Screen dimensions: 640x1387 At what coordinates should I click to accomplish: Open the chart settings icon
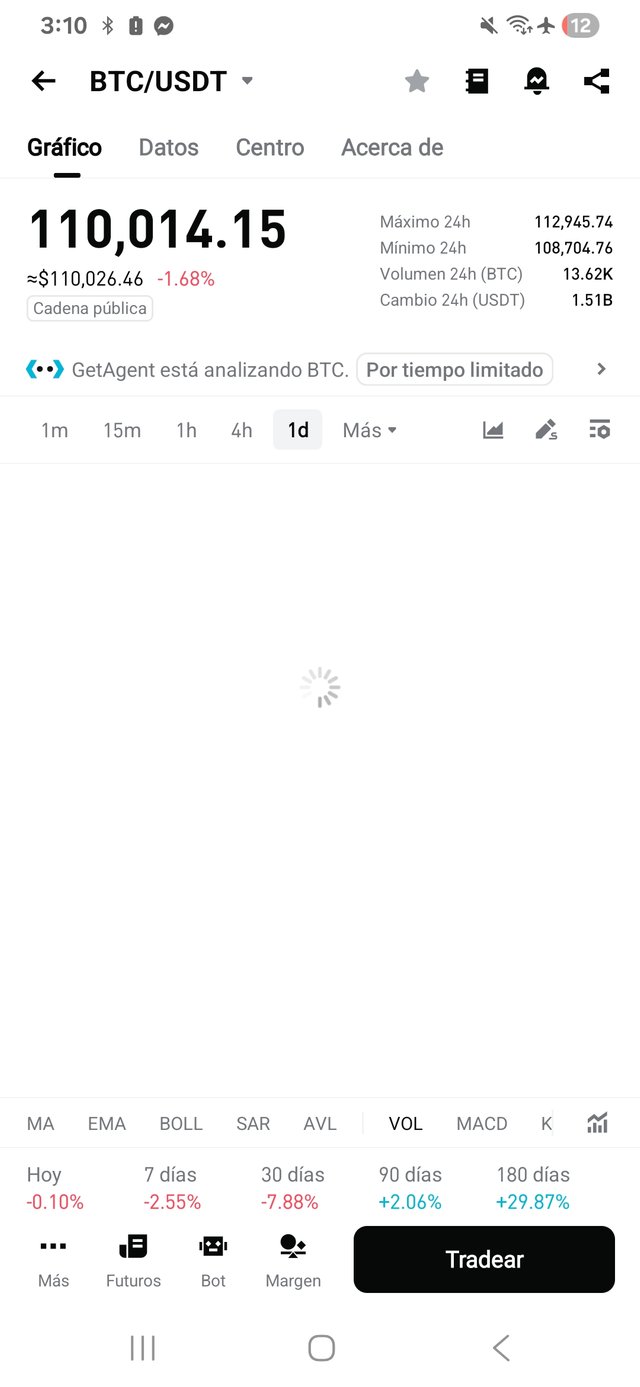coord(599,430)
